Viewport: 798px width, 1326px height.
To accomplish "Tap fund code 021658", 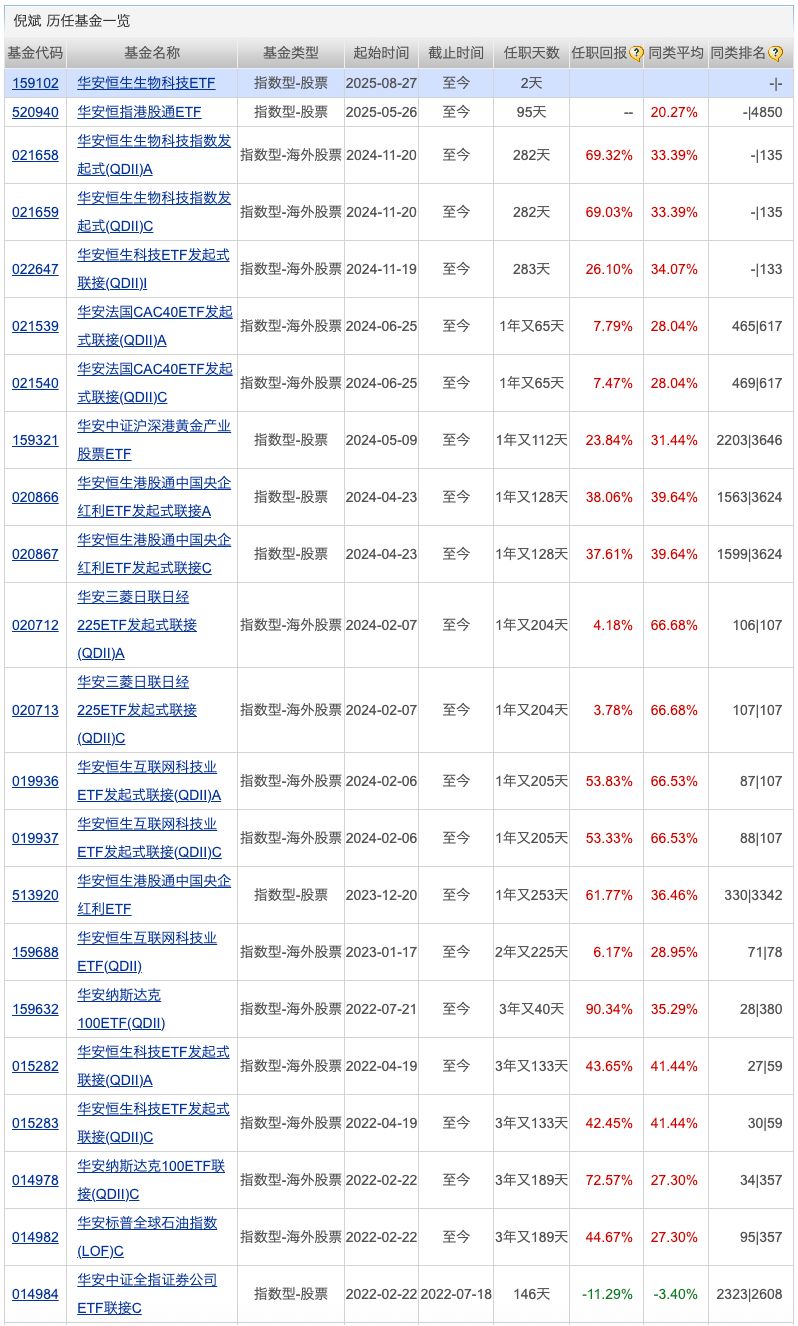I will pos(35,155).
